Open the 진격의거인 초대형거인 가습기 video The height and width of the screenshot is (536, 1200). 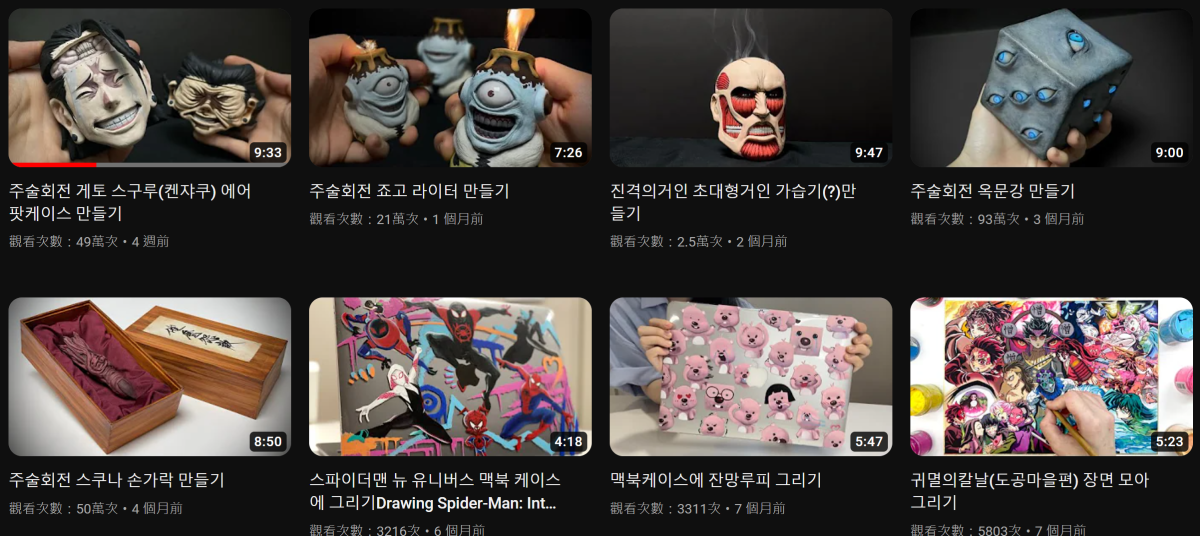[x=750, y=88]
